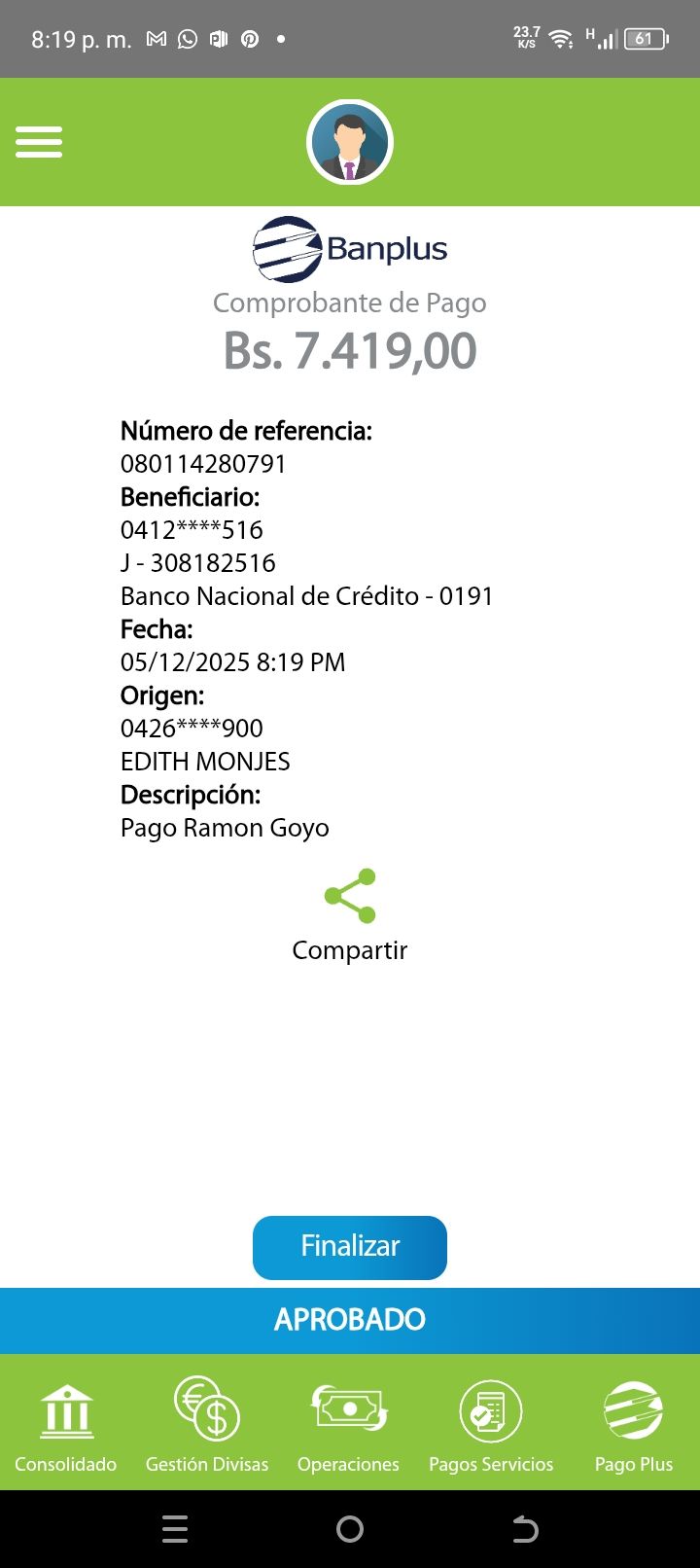Open the user profile avatar
Image resolution: width=700 pixels, height=1568 pixels.
(350, 142)
